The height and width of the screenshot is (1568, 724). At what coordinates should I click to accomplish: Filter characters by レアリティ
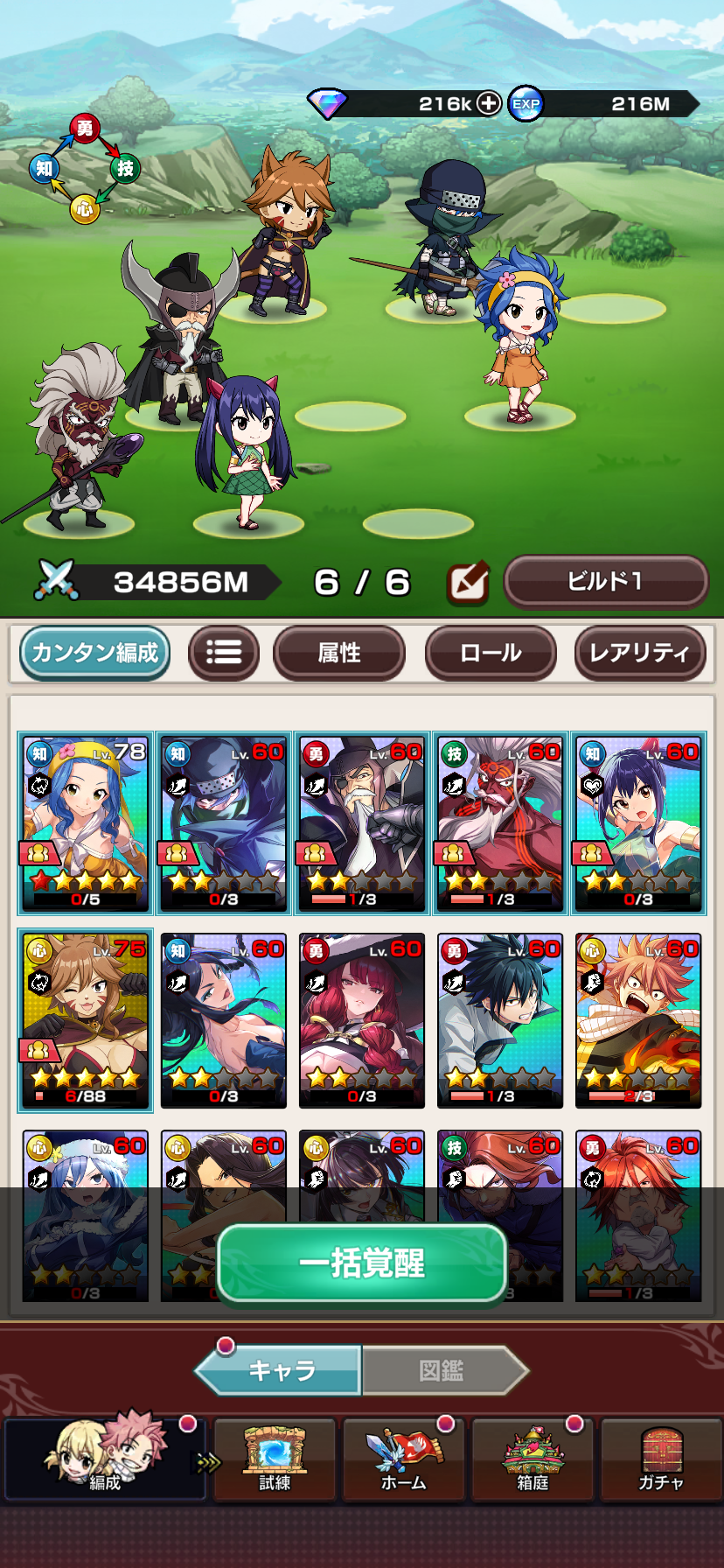[x=640, y=653]
